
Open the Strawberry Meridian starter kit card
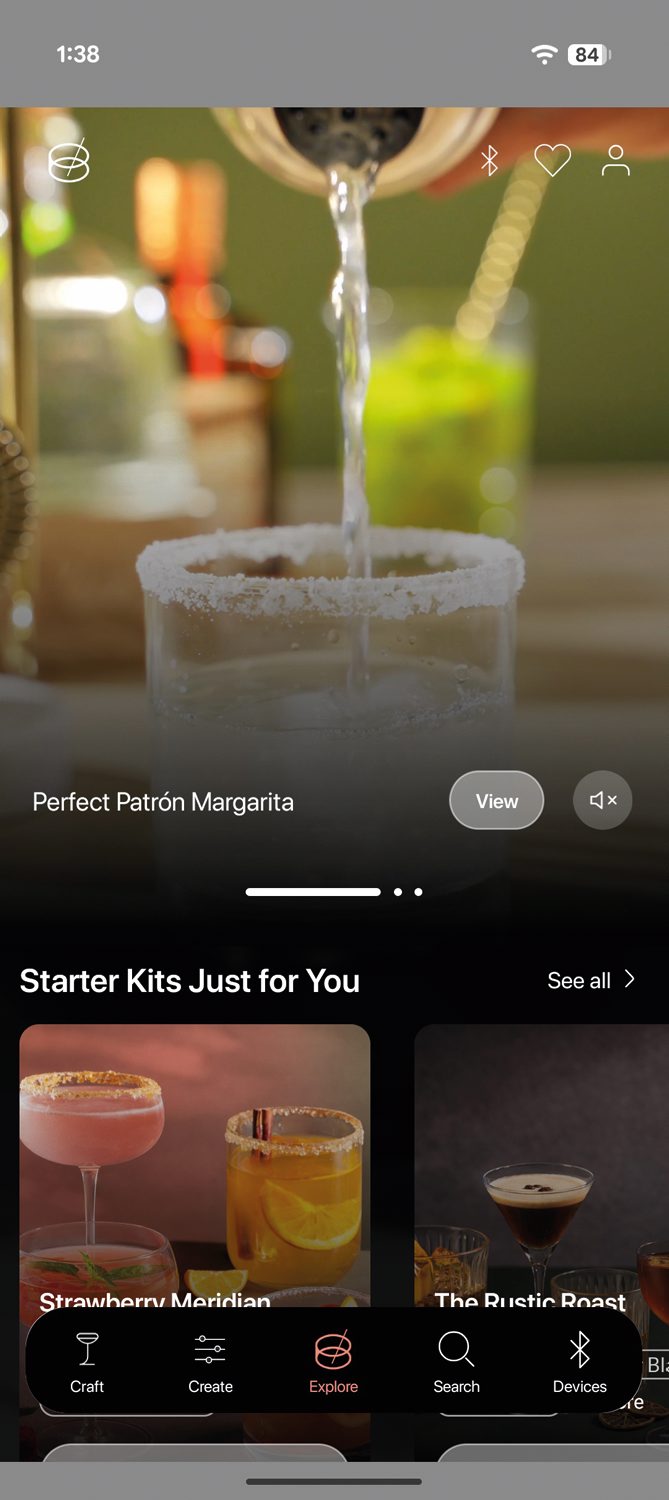click(195, 1166)
